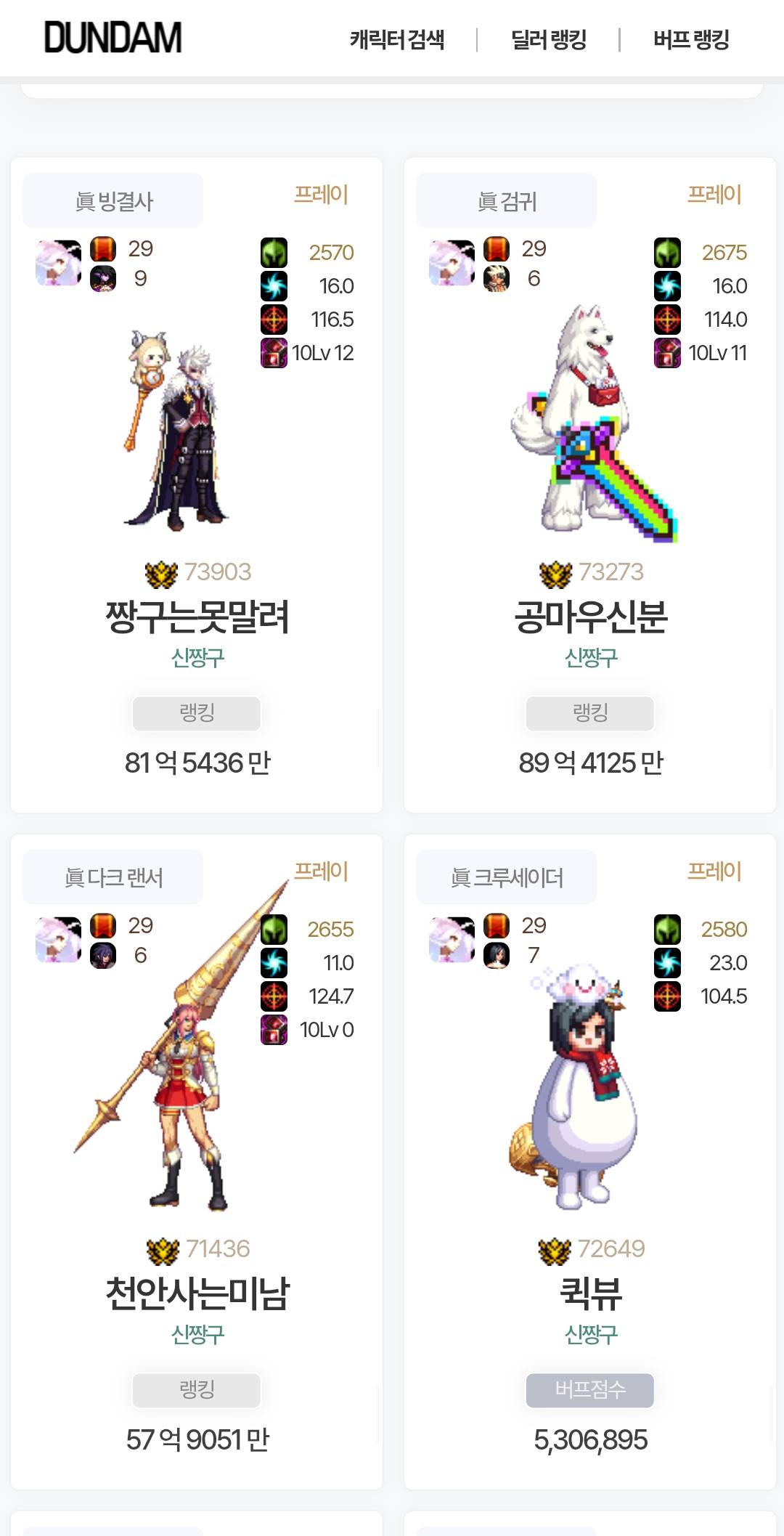Switch to 버프 랭킹 tab
Screen dimensions: 784x1536
tap(690, 39)
